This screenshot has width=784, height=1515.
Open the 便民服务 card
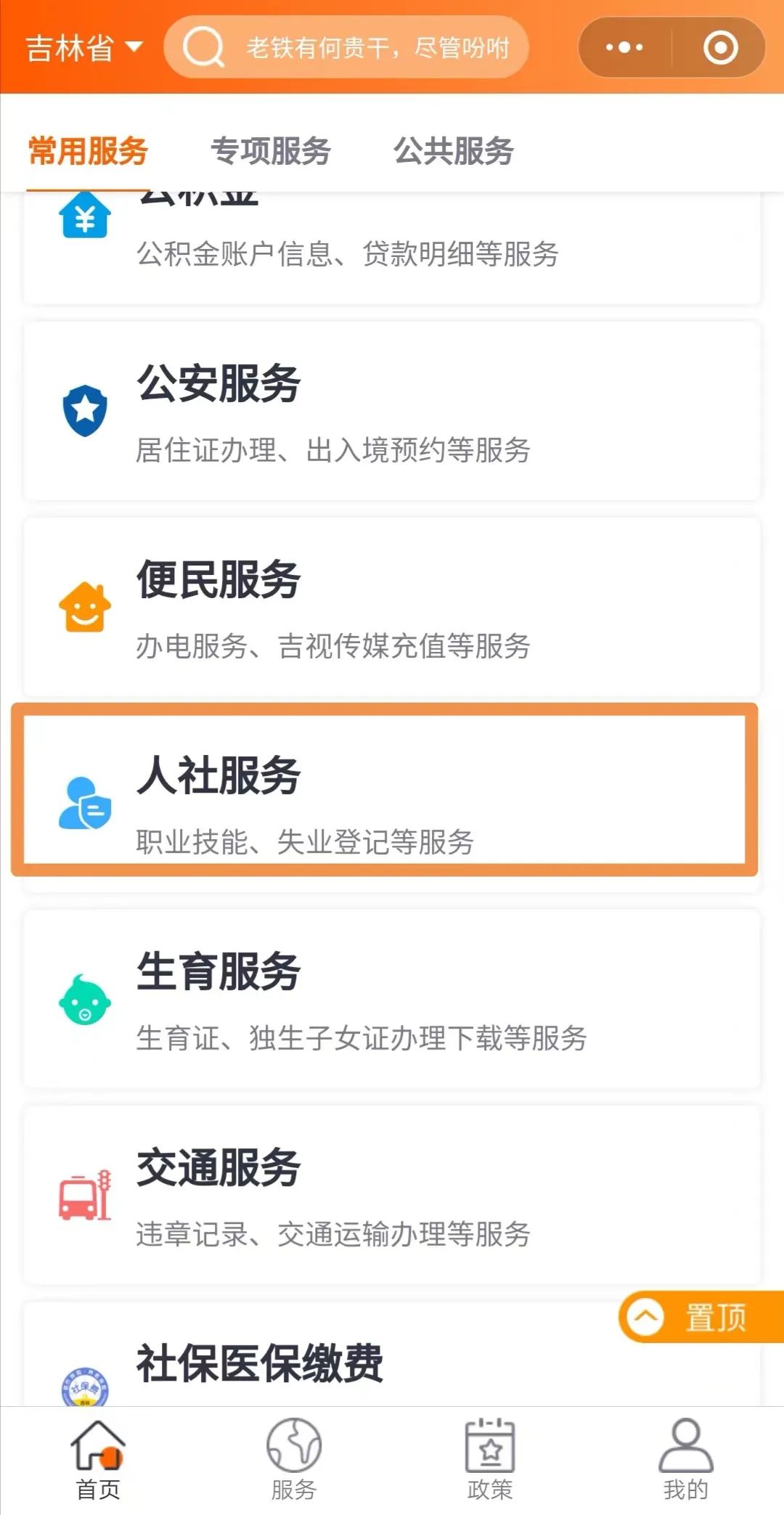pyautogui.click(x=392, y=607)
